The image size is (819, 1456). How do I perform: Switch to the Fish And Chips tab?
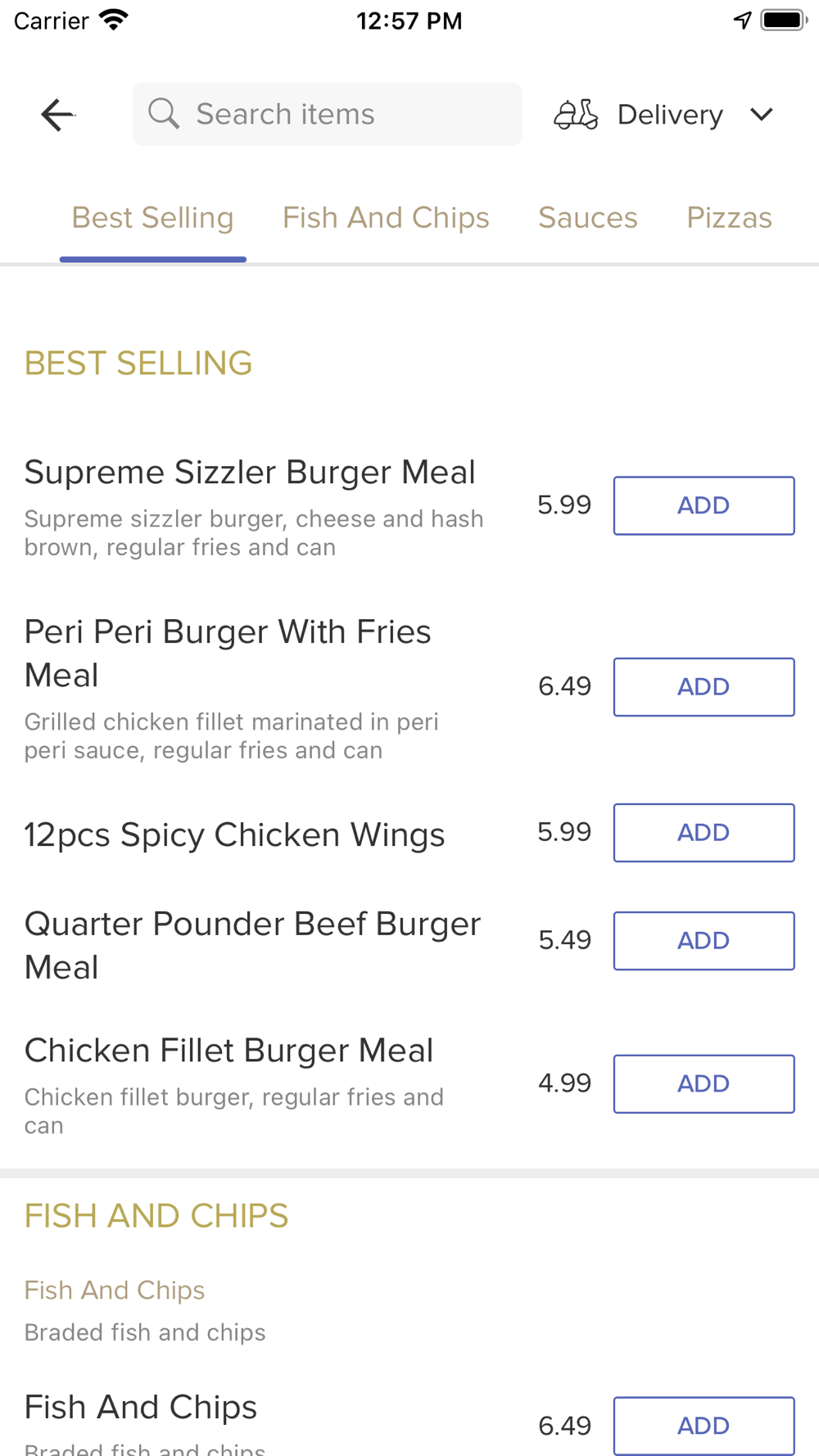click(x=386, y=218)
